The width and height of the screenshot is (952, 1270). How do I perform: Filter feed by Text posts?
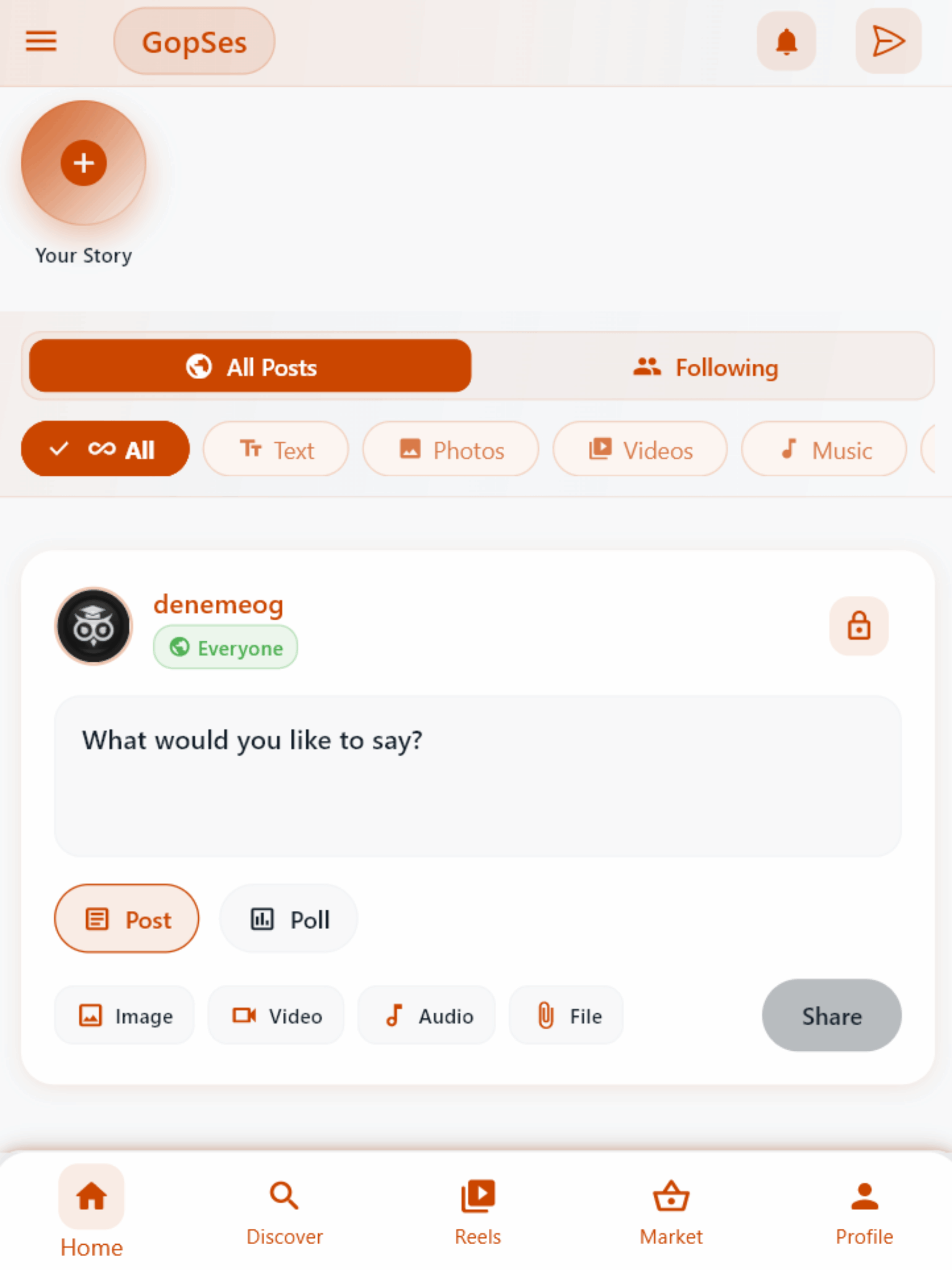click(276, 450)
